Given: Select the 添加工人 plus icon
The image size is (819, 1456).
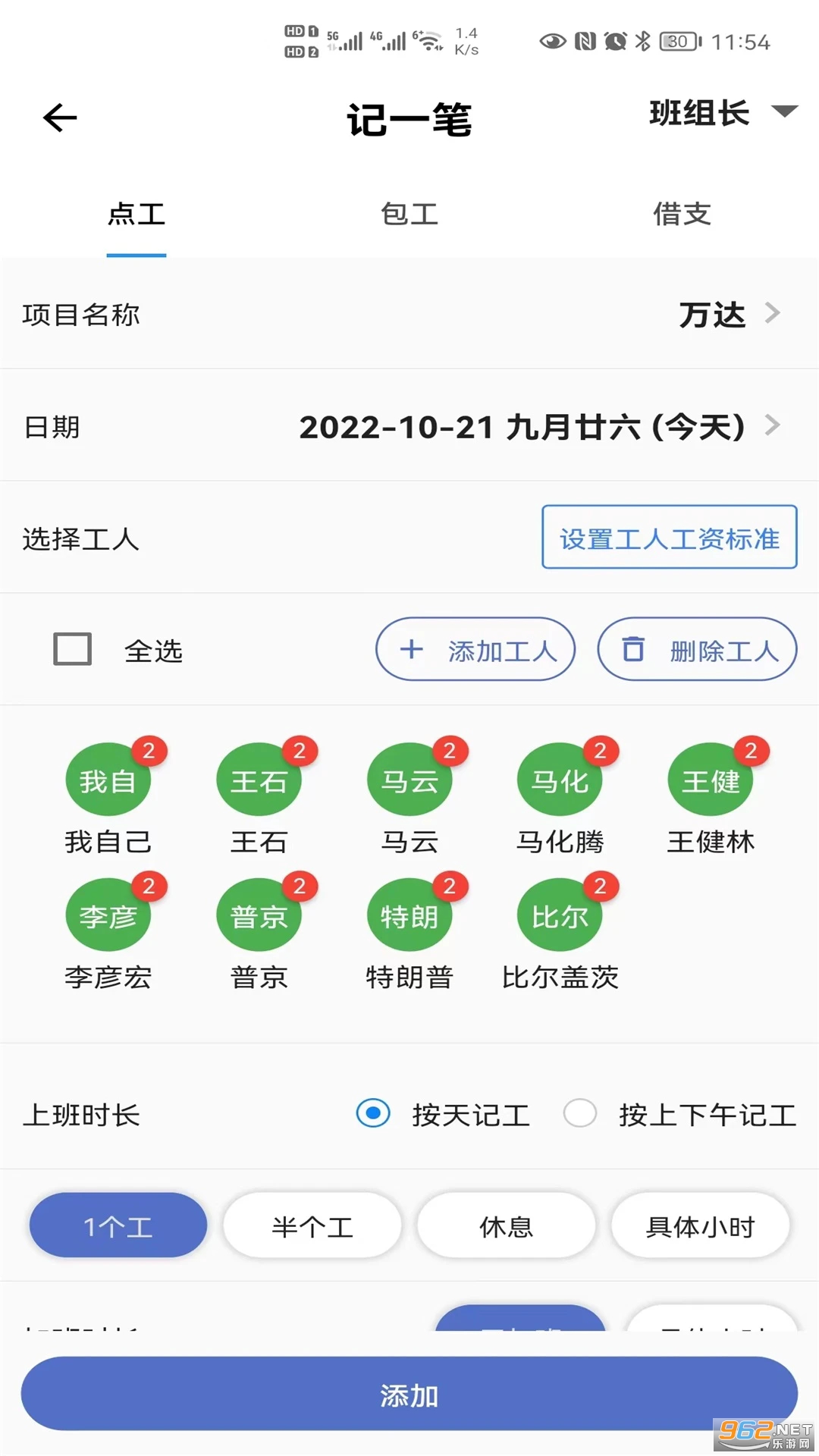Looking at the screenshot, I should click(412, 649).
